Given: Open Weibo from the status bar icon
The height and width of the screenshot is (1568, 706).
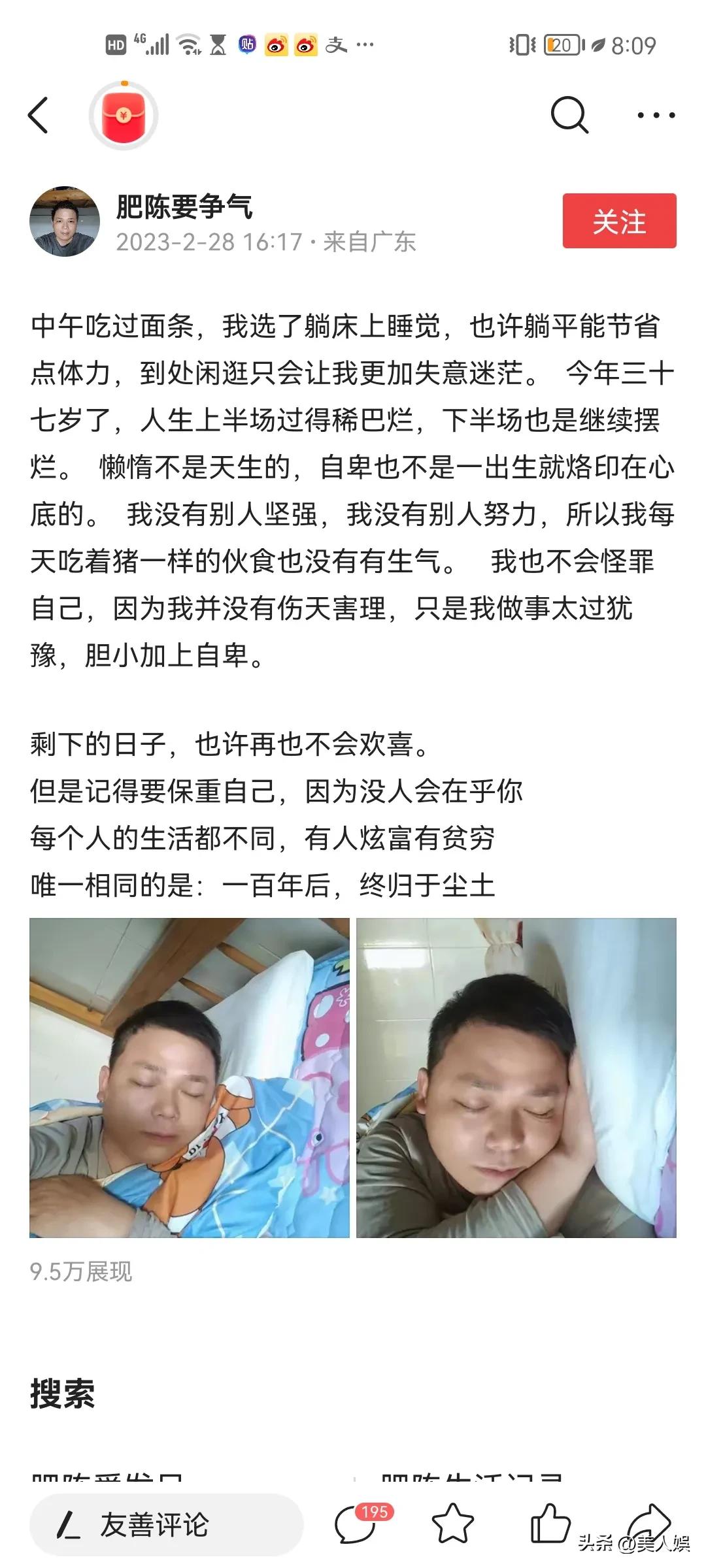Looking at the screenshot, I should pos(277,44).
